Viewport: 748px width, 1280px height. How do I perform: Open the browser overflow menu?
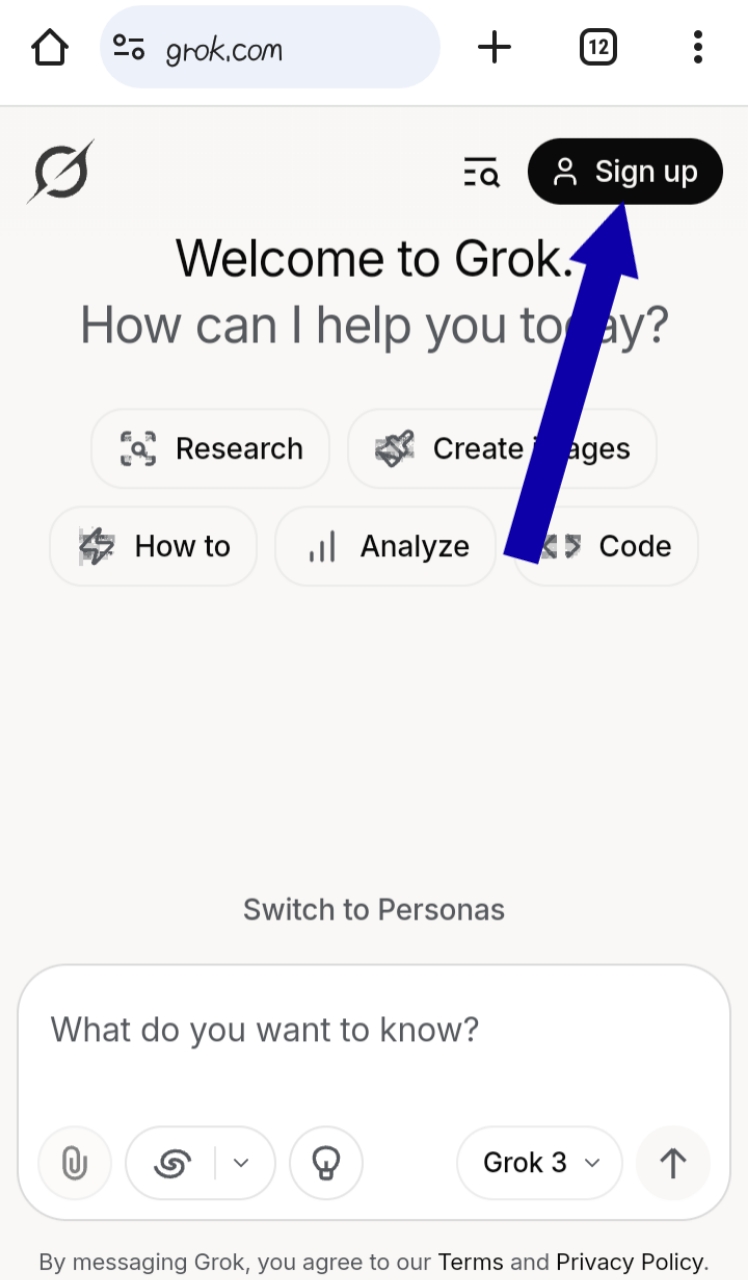697,47
